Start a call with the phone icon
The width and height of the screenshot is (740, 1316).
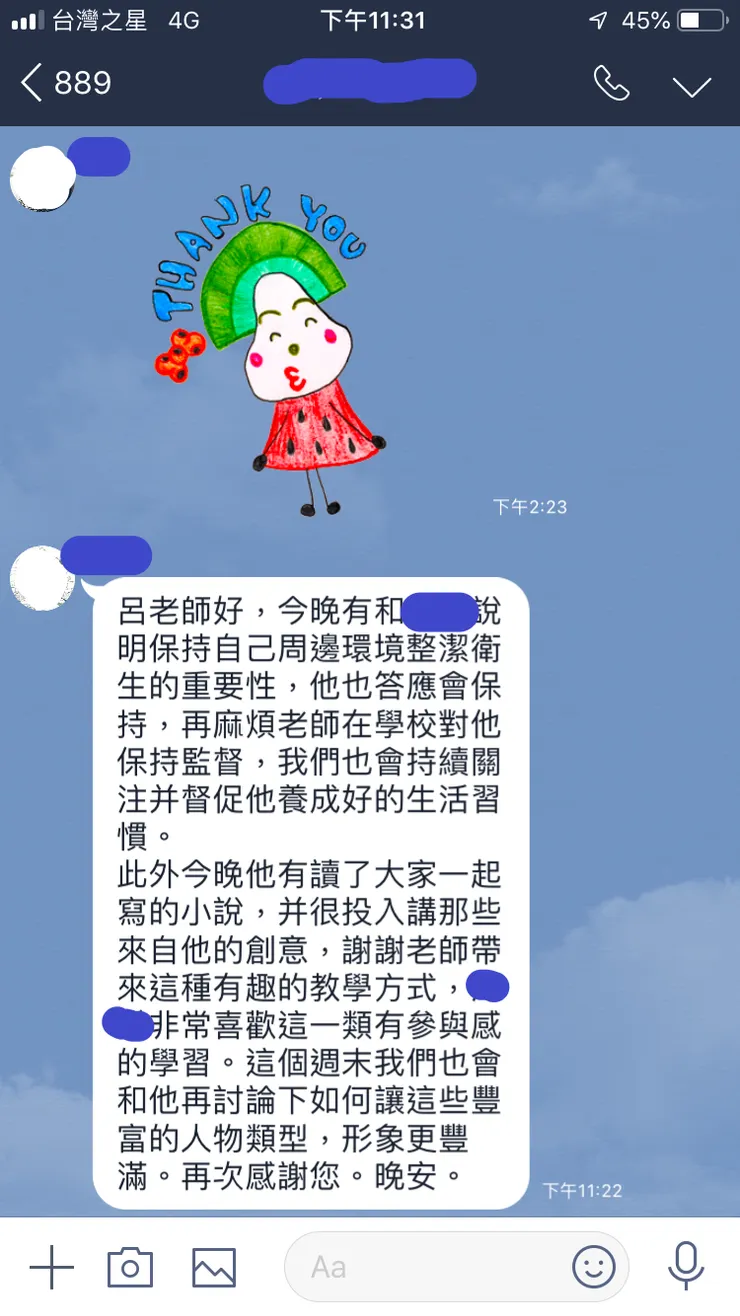coord(612,86)
